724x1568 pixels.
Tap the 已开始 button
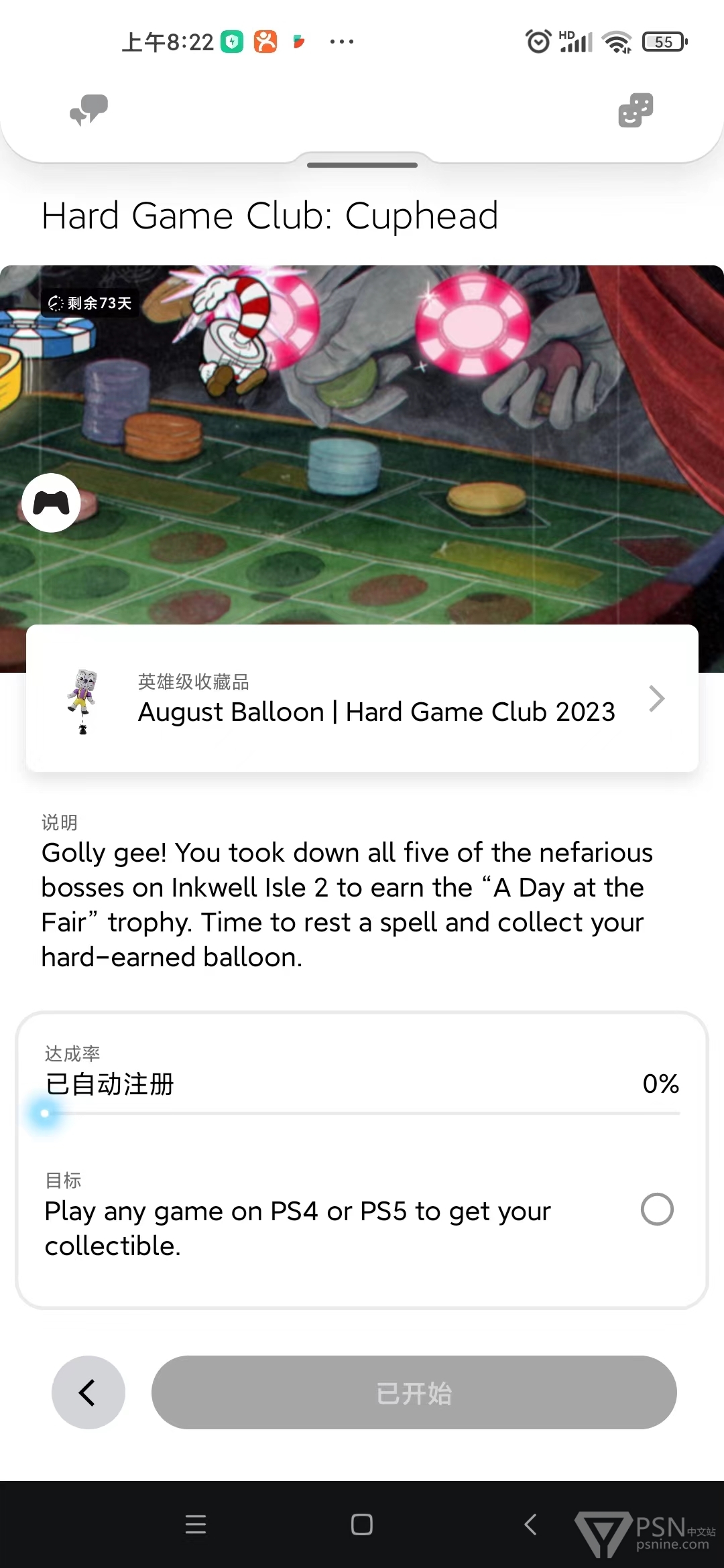pyautogui.click(x=414, y=1392)
